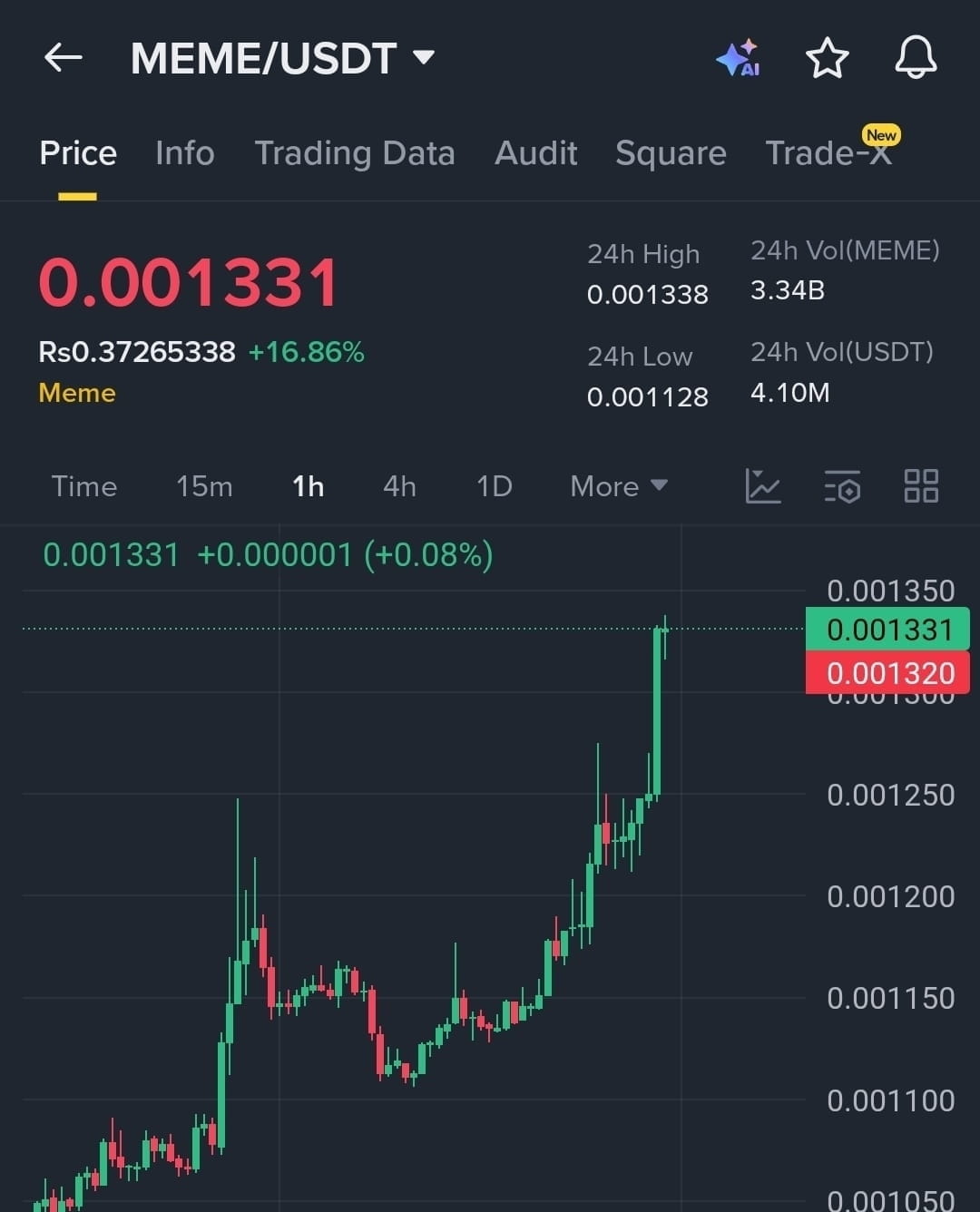Open the chart drawing tools icon
Image resolution: width=980 pixels, height=1212 pixels.
point(762,486)
